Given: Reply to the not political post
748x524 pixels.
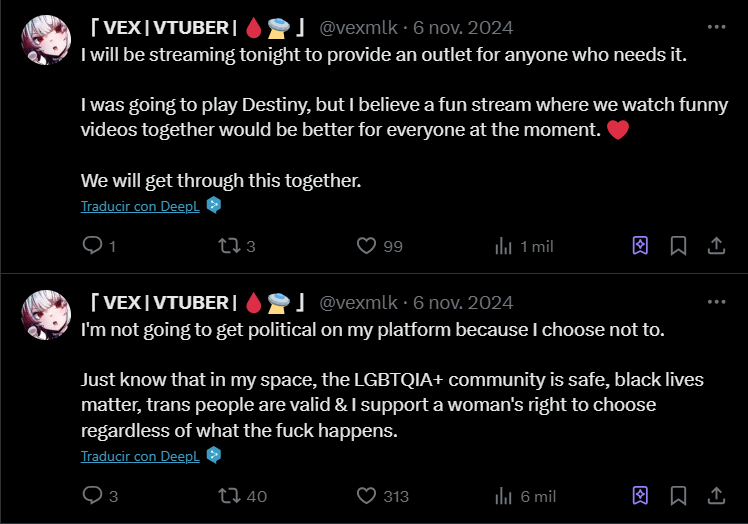Looking at the screenshot, I should tap(92, 495).
